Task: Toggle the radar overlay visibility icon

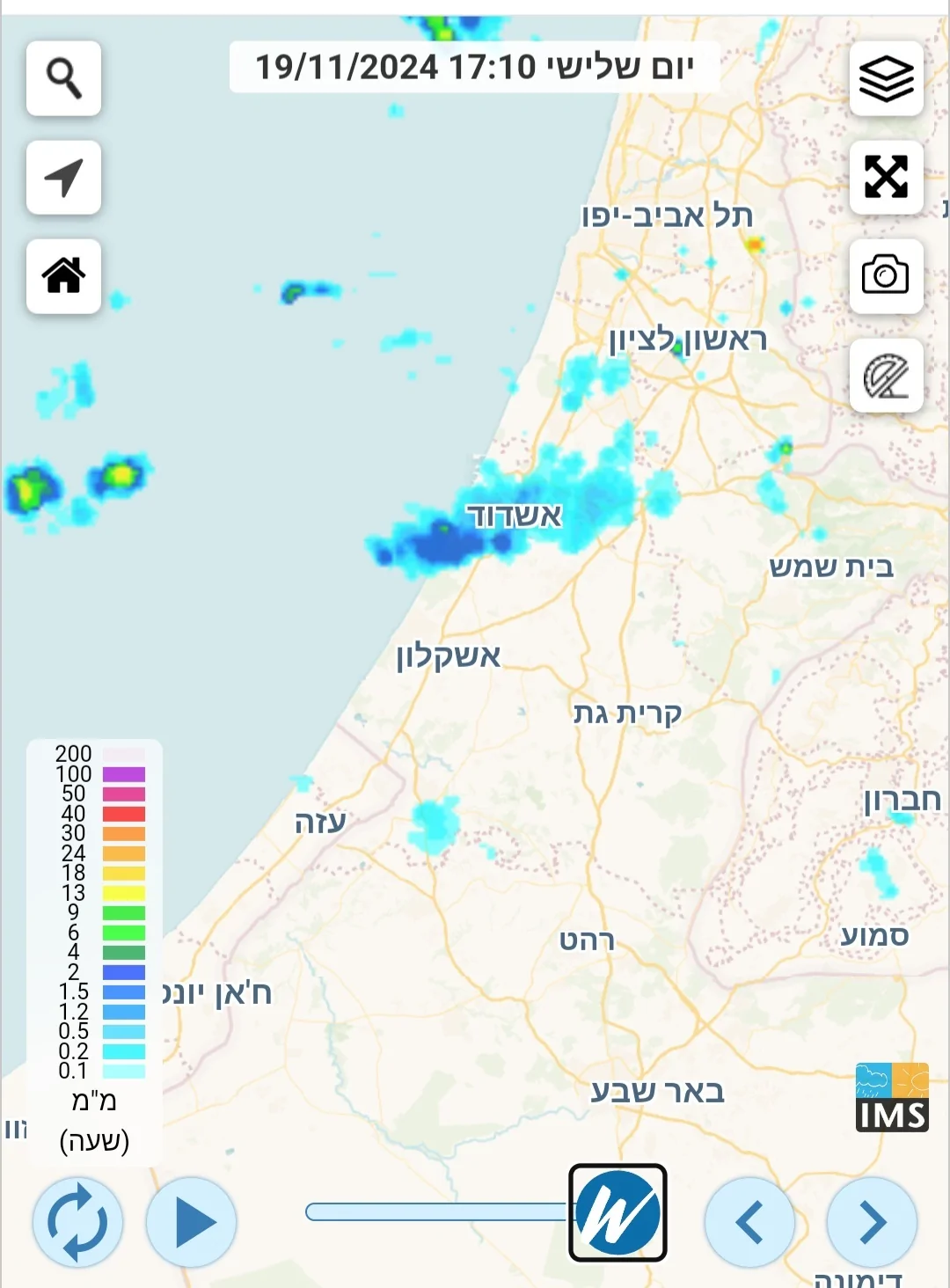Action: coord(886,376)
